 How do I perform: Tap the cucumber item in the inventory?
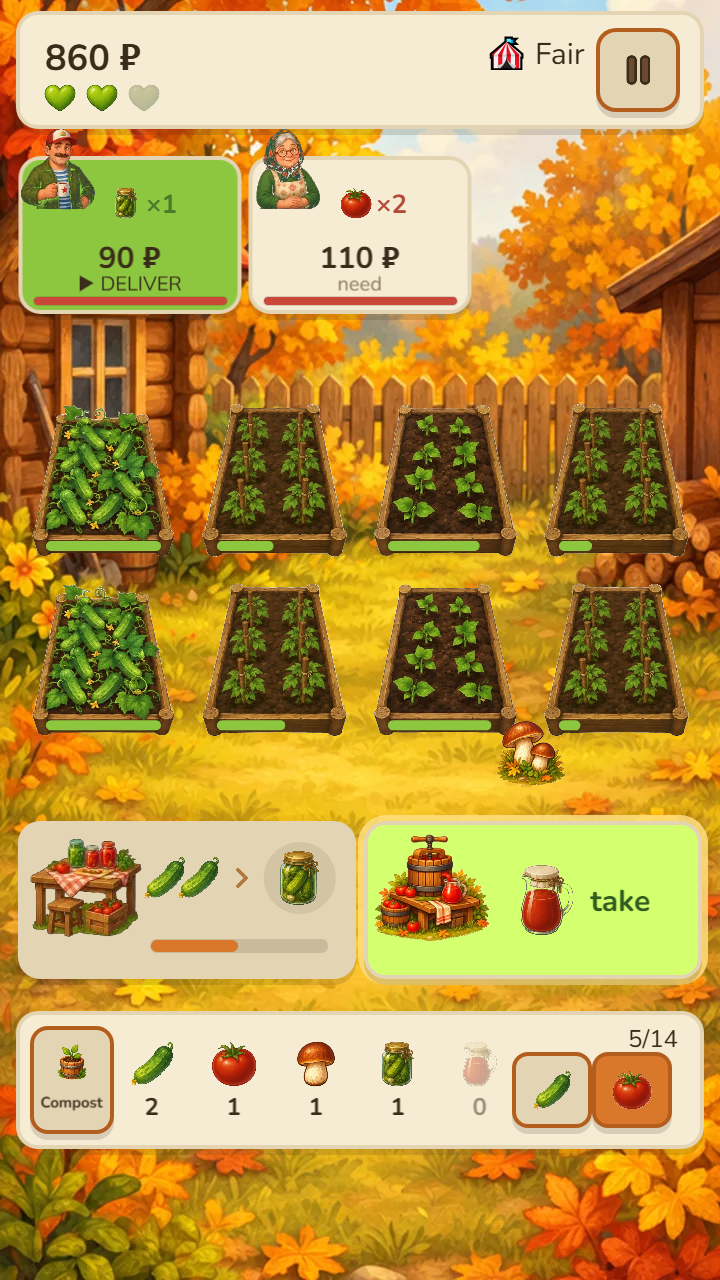[152, 1078]
